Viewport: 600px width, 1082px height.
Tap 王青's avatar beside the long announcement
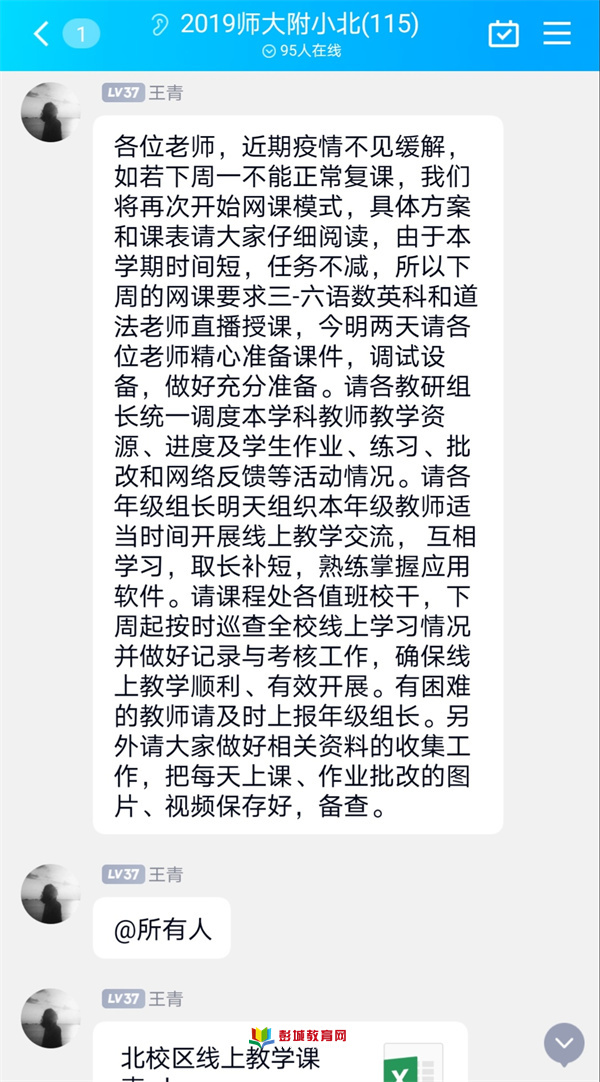pos(51,112)
